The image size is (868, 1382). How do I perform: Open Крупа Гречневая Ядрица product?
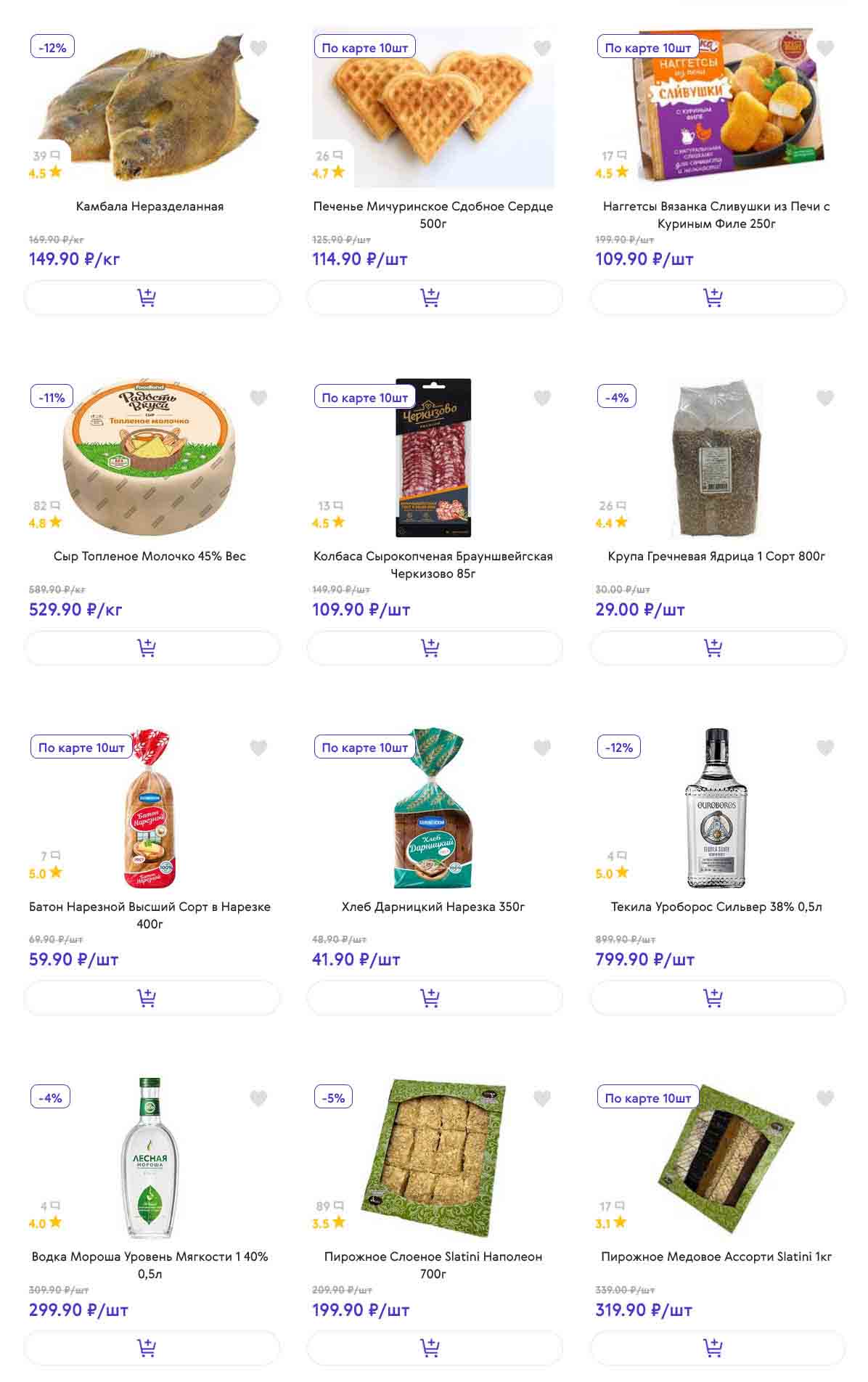pos(716,556)
